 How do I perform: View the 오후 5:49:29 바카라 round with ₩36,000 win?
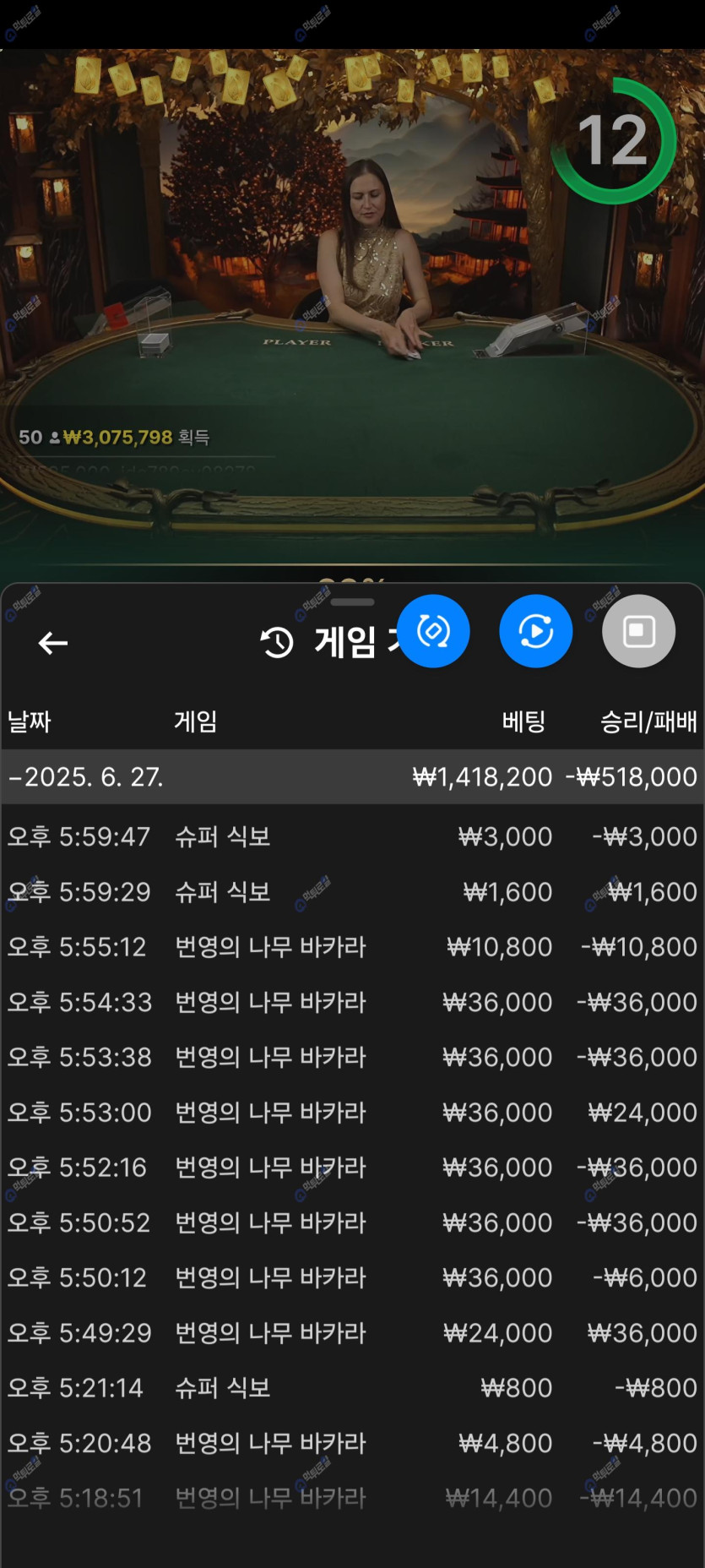(352, 1332)
